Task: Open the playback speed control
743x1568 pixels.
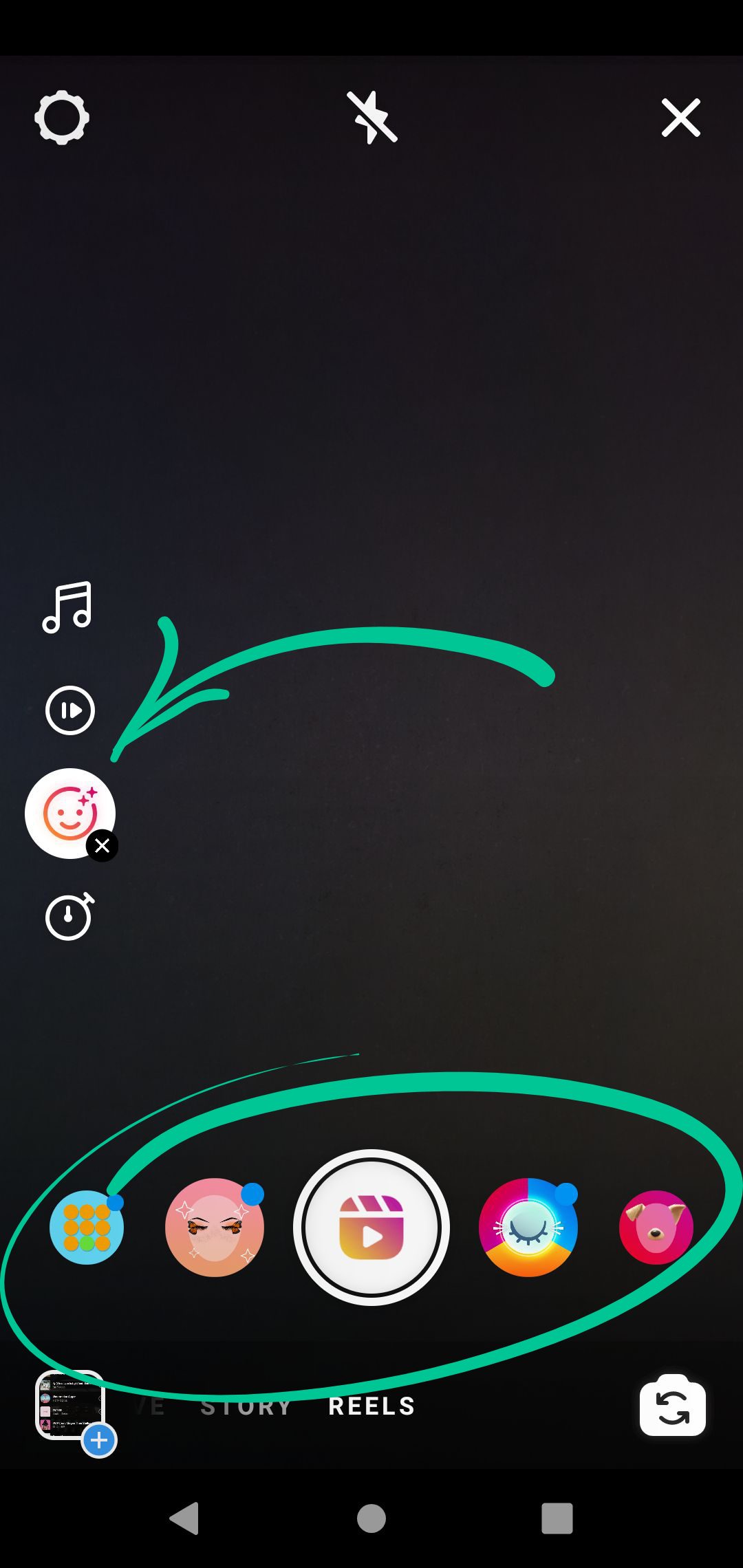Action: (70, 710)
